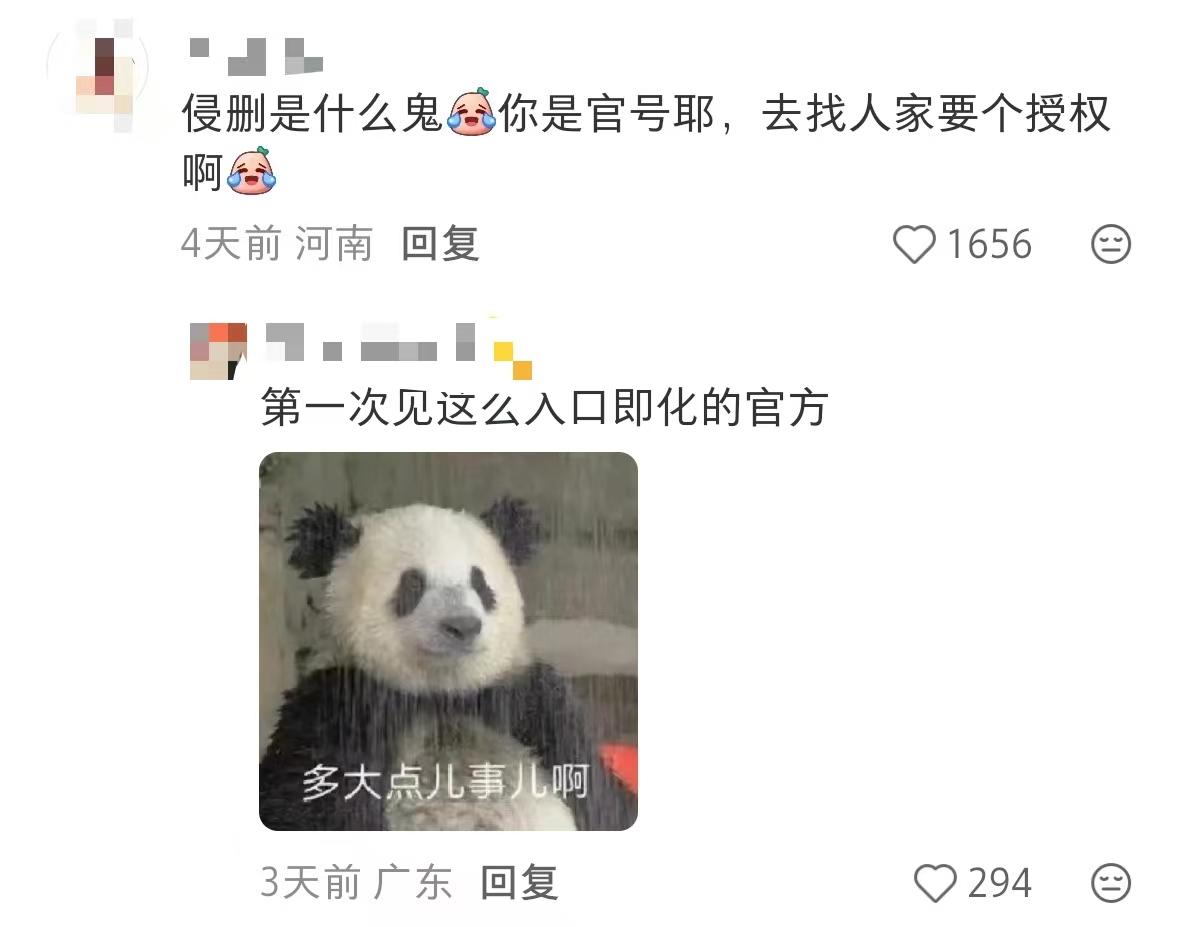The image size is (1200, 927).
Task: Open the panda meme image in the reply
Action: coord(448,641)
